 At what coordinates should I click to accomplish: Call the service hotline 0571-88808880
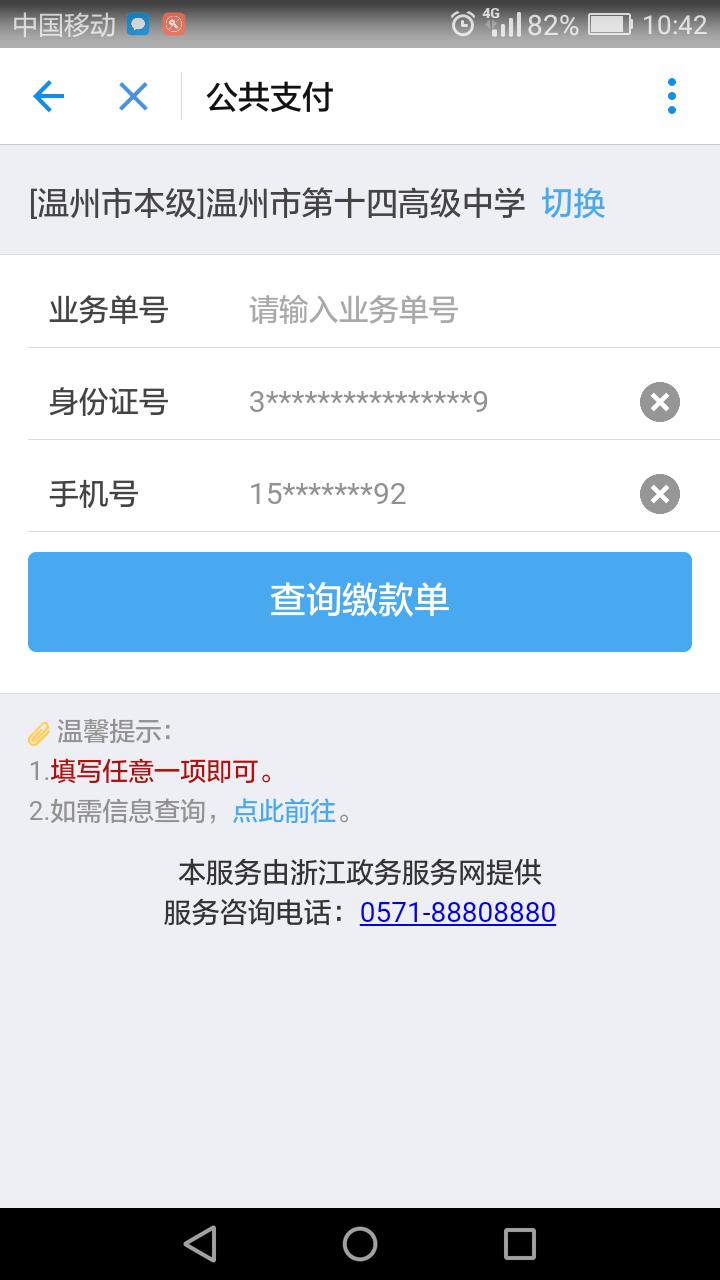[458, 912]
